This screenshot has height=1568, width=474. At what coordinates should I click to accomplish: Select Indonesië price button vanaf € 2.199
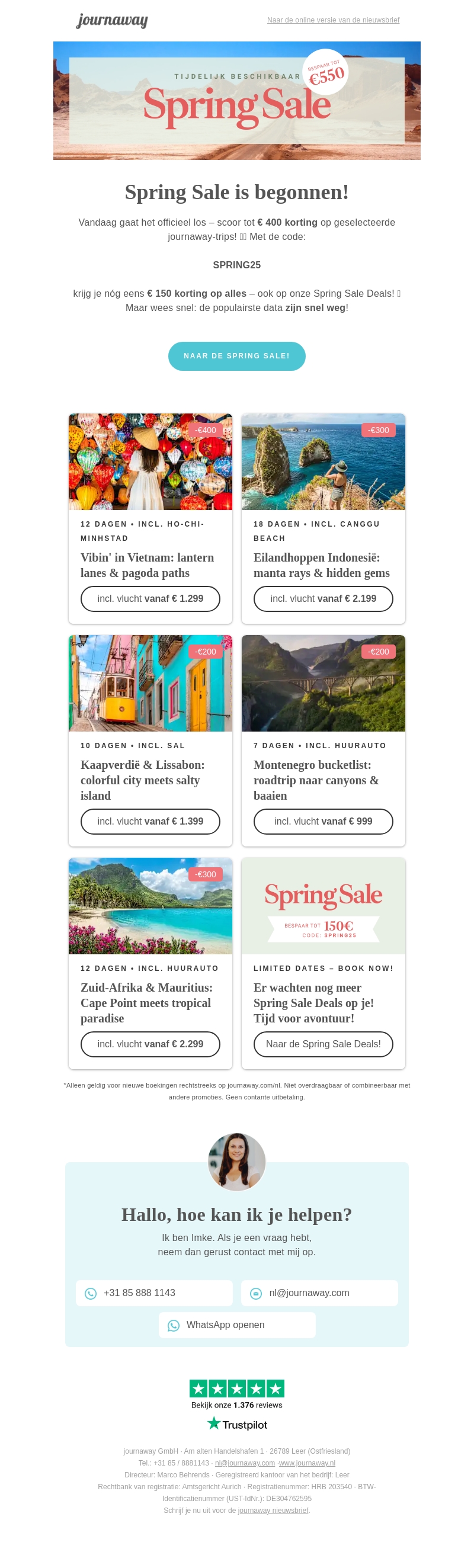pyautogui.click(x=323, y=598)
